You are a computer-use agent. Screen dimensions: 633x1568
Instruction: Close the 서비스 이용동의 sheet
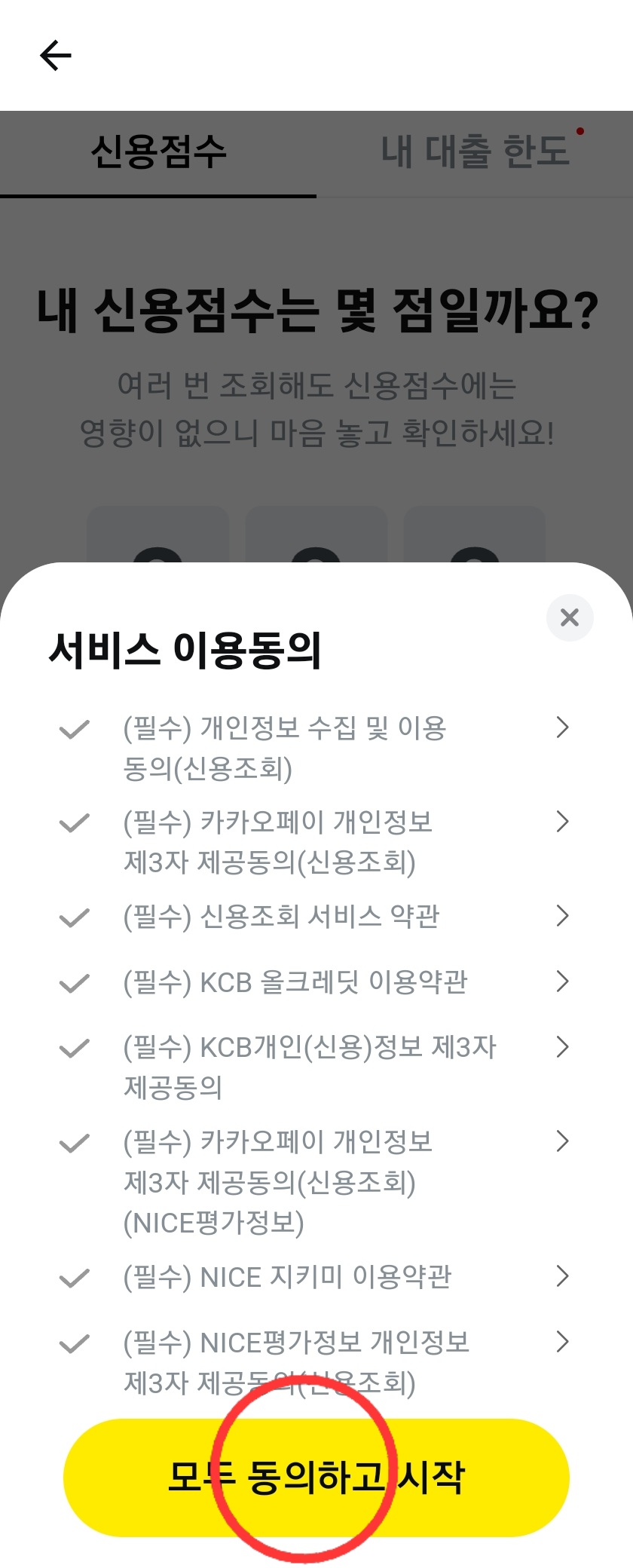570,617
